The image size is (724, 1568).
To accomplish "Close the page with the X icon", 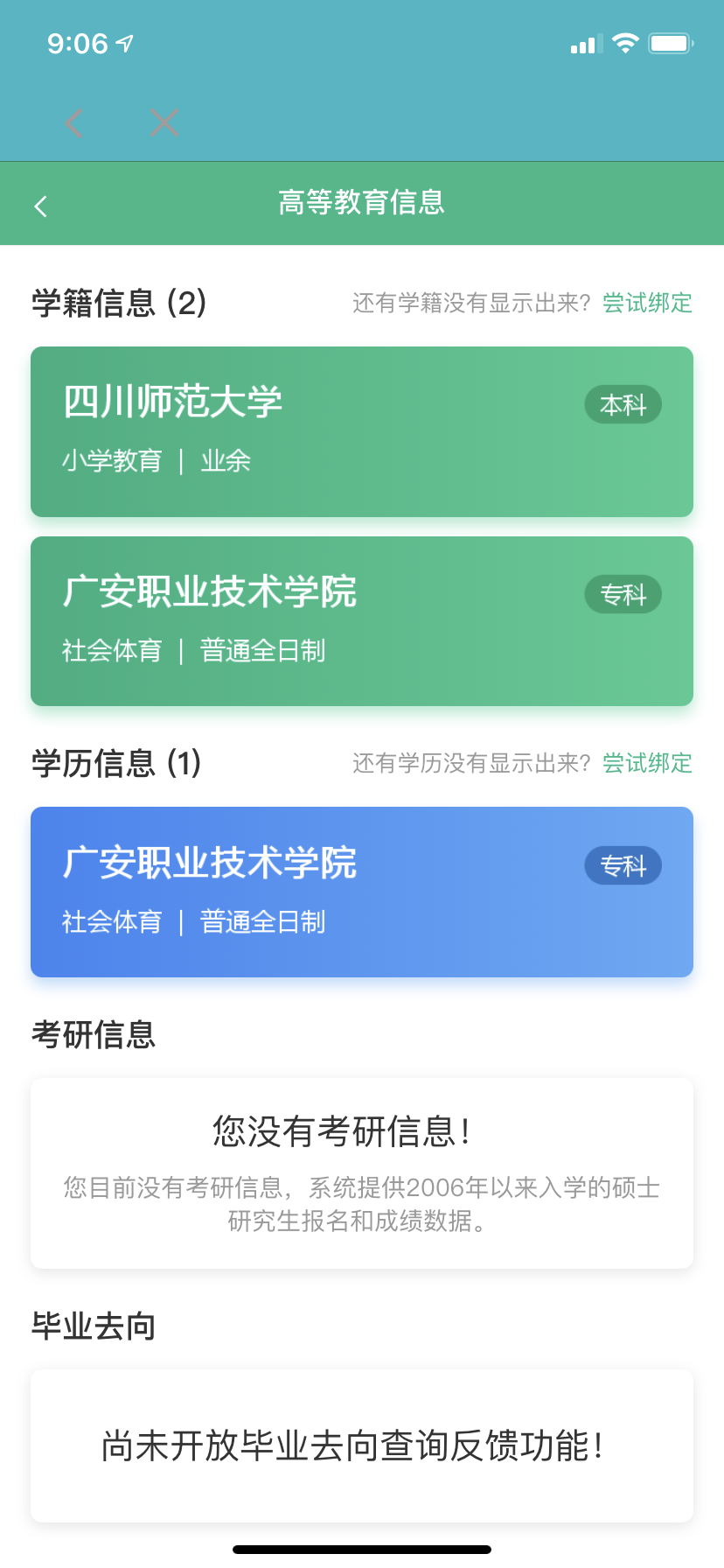I will tap(164, 123).
